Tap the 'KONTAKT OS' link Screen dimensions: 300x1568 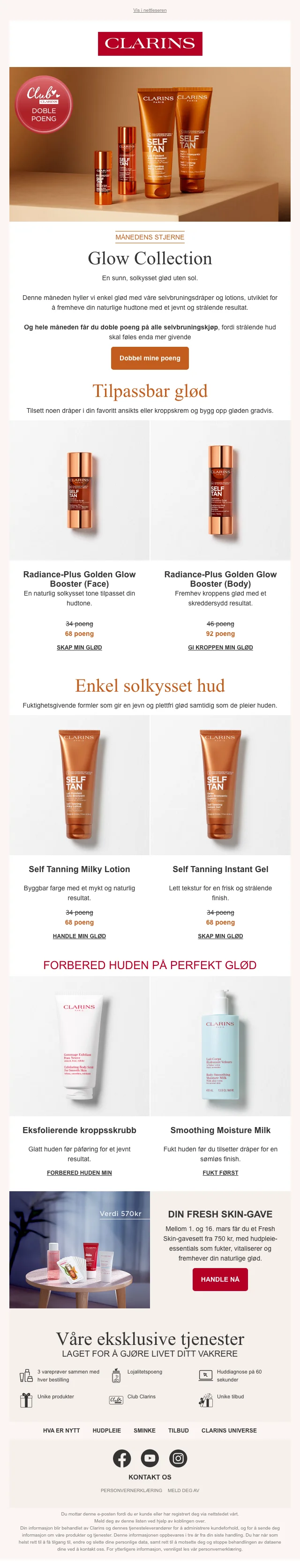[x=150, y=1477]
